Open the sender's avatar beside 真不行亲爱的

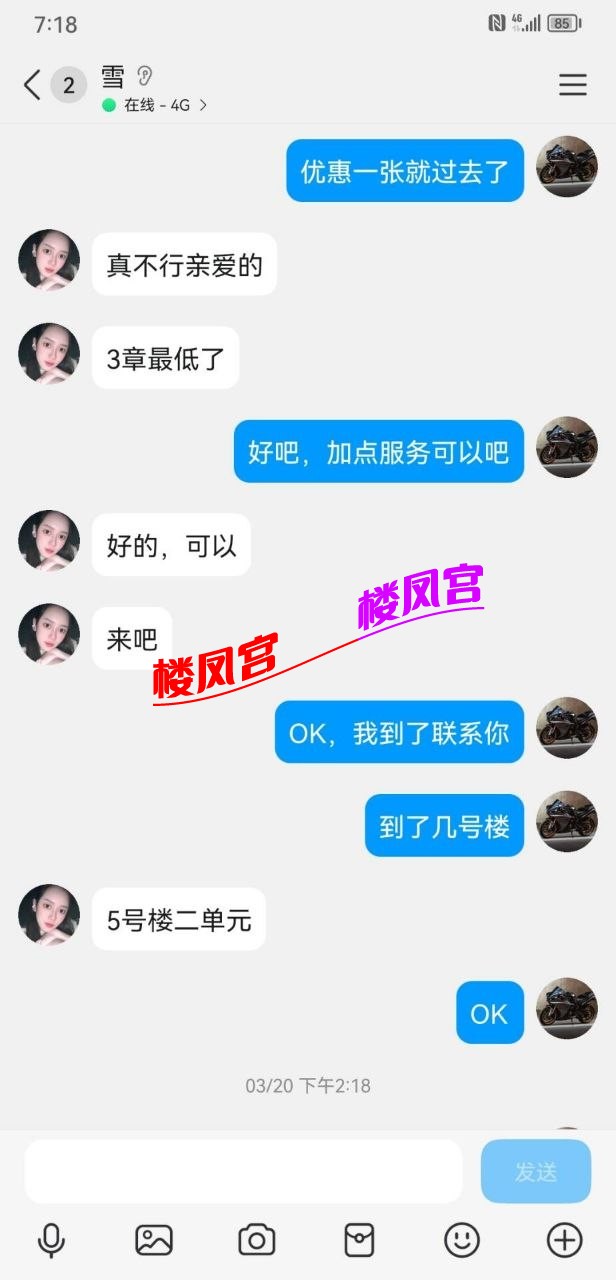49,260
